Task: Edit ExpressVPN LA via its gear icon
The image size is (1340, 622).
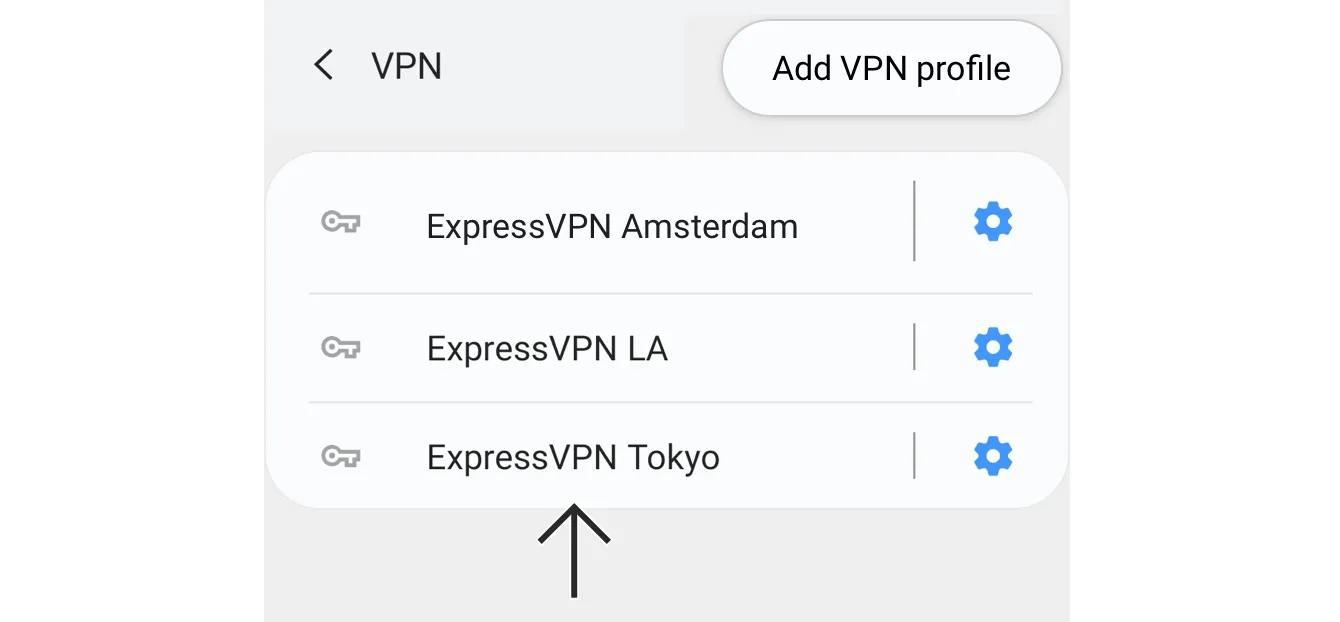Action: click(x=992, y=348)
